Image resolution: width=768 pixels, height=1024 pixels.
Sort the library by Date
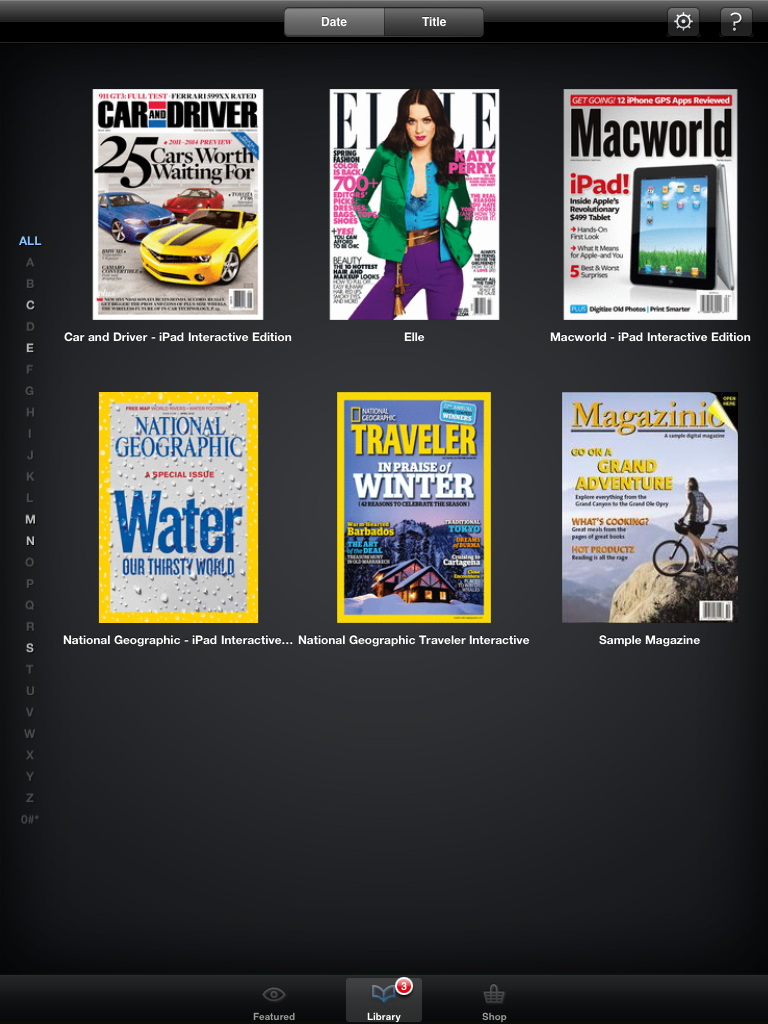click(334, 22)
